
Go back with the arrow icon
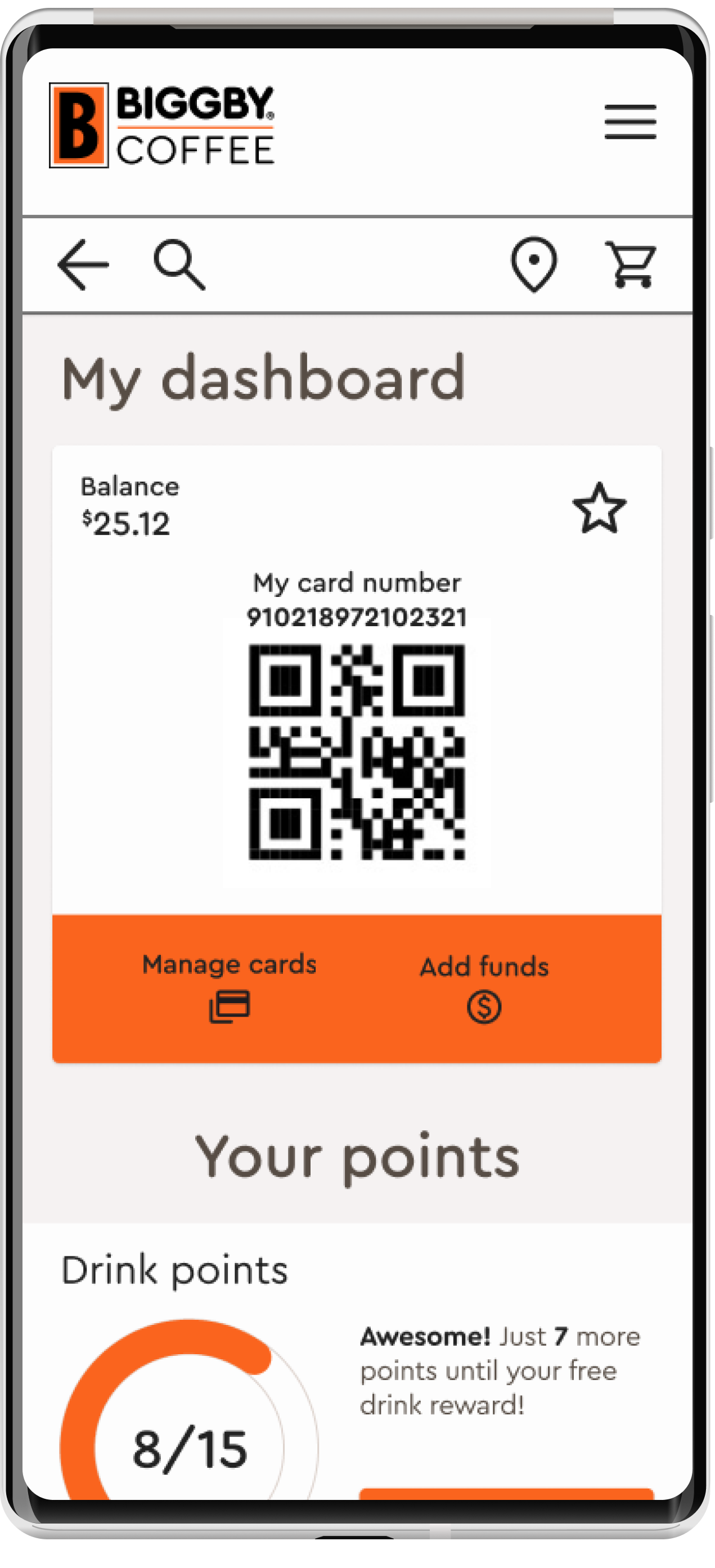(83, 265)
